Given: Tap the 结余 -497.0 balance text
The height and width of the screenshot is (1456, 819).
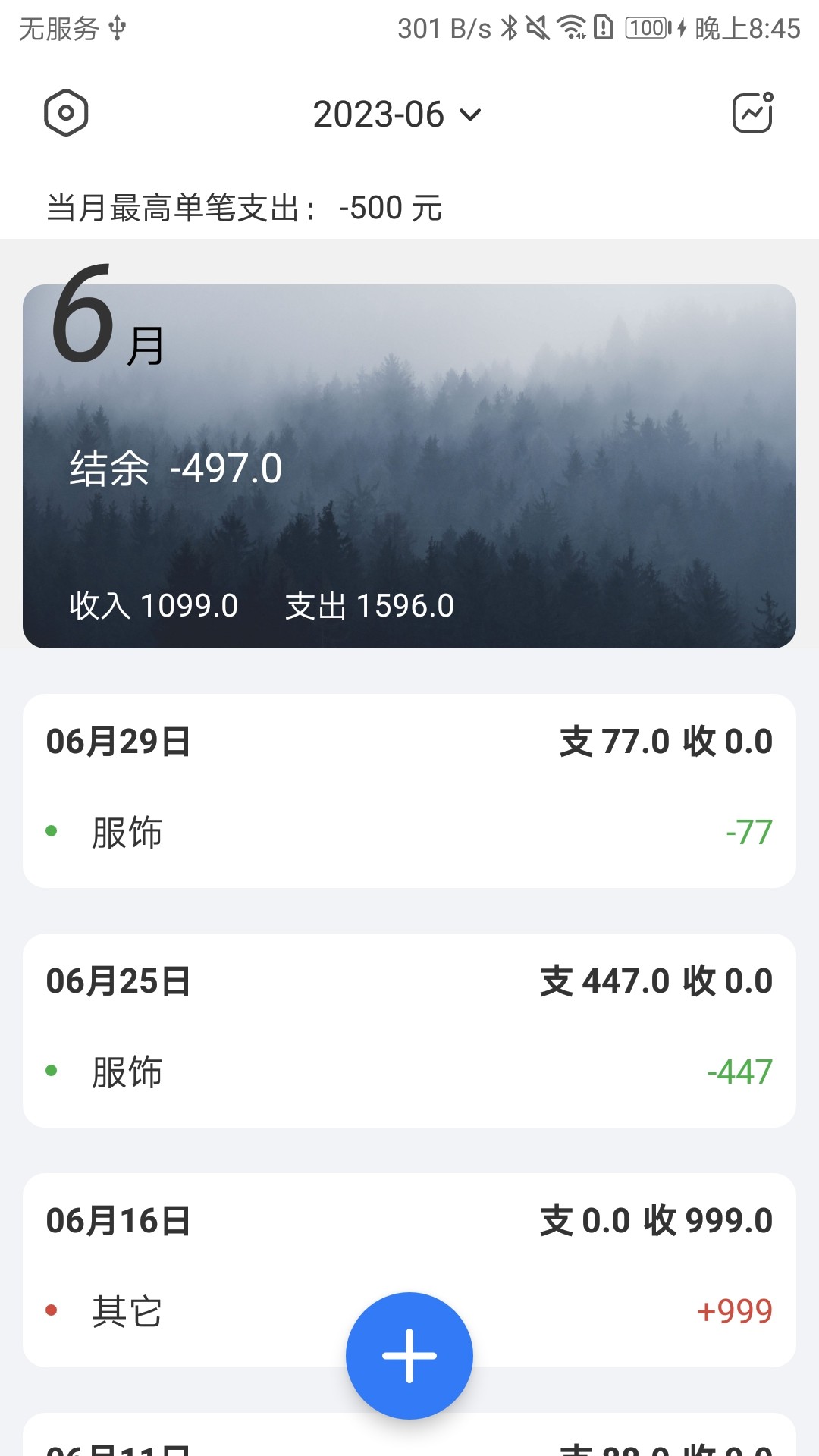Looking at the screenshot, I should (x=174, y=468).
